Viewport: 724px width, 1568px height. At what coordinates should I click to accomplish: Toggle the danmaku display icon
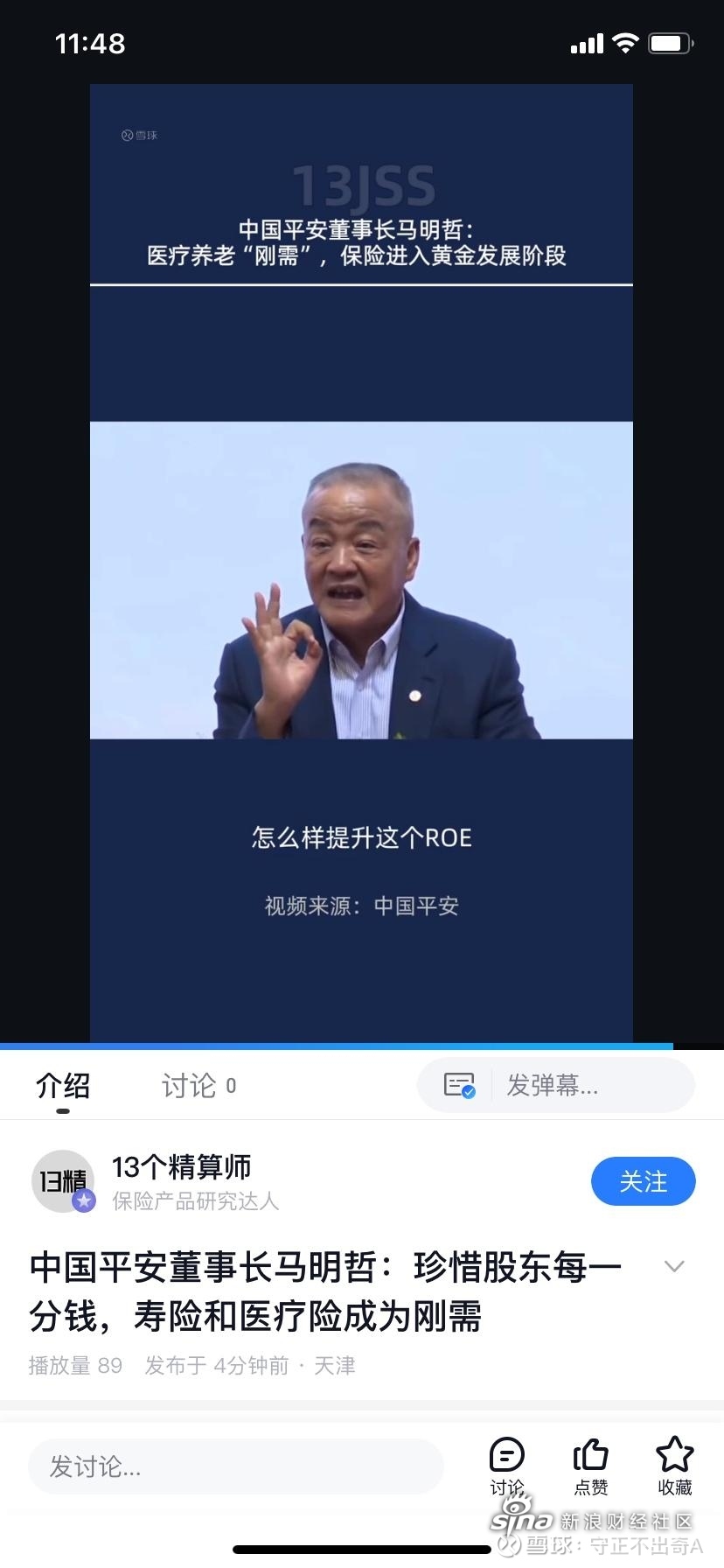(x=459, y=1086)
